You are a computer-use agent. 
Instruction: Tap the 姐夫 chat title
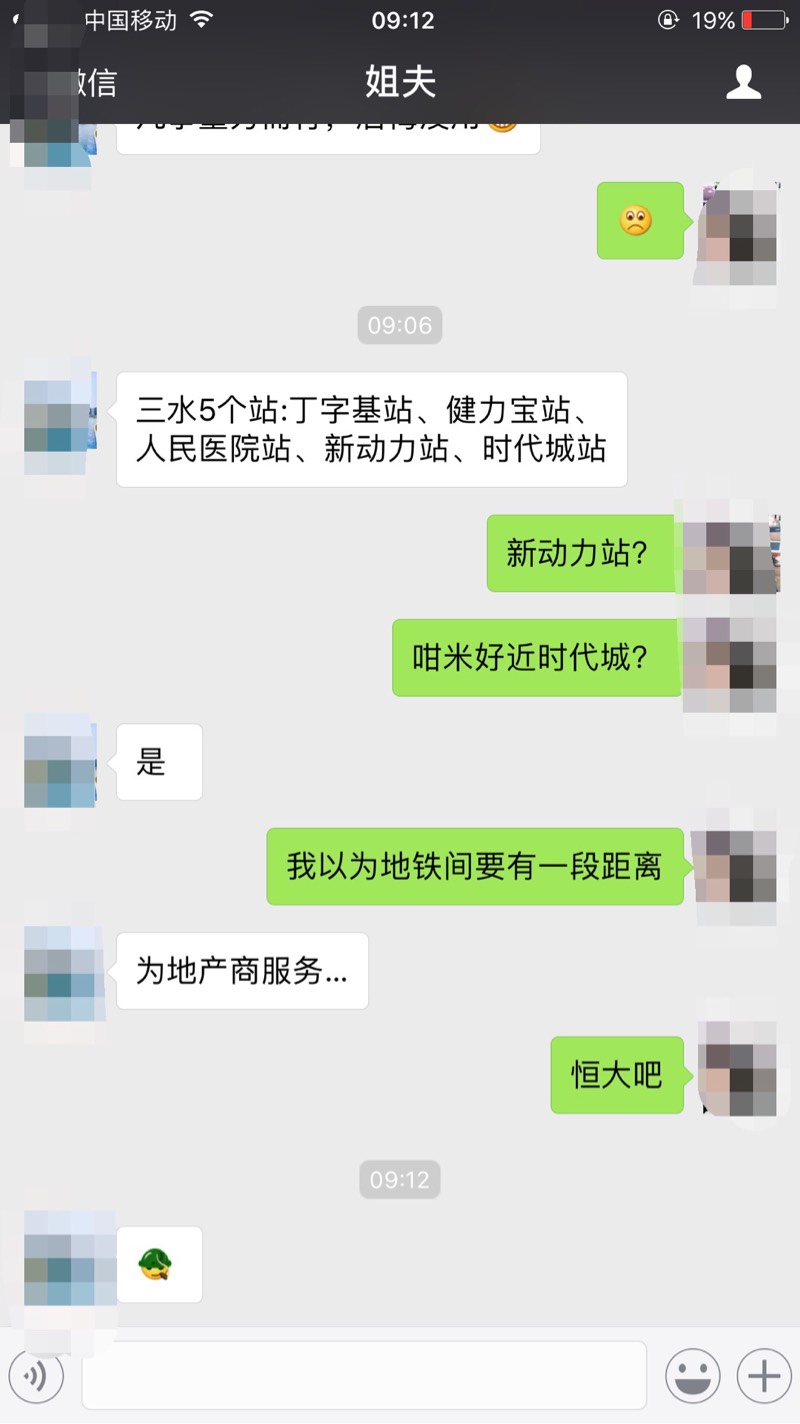[400, 84]
